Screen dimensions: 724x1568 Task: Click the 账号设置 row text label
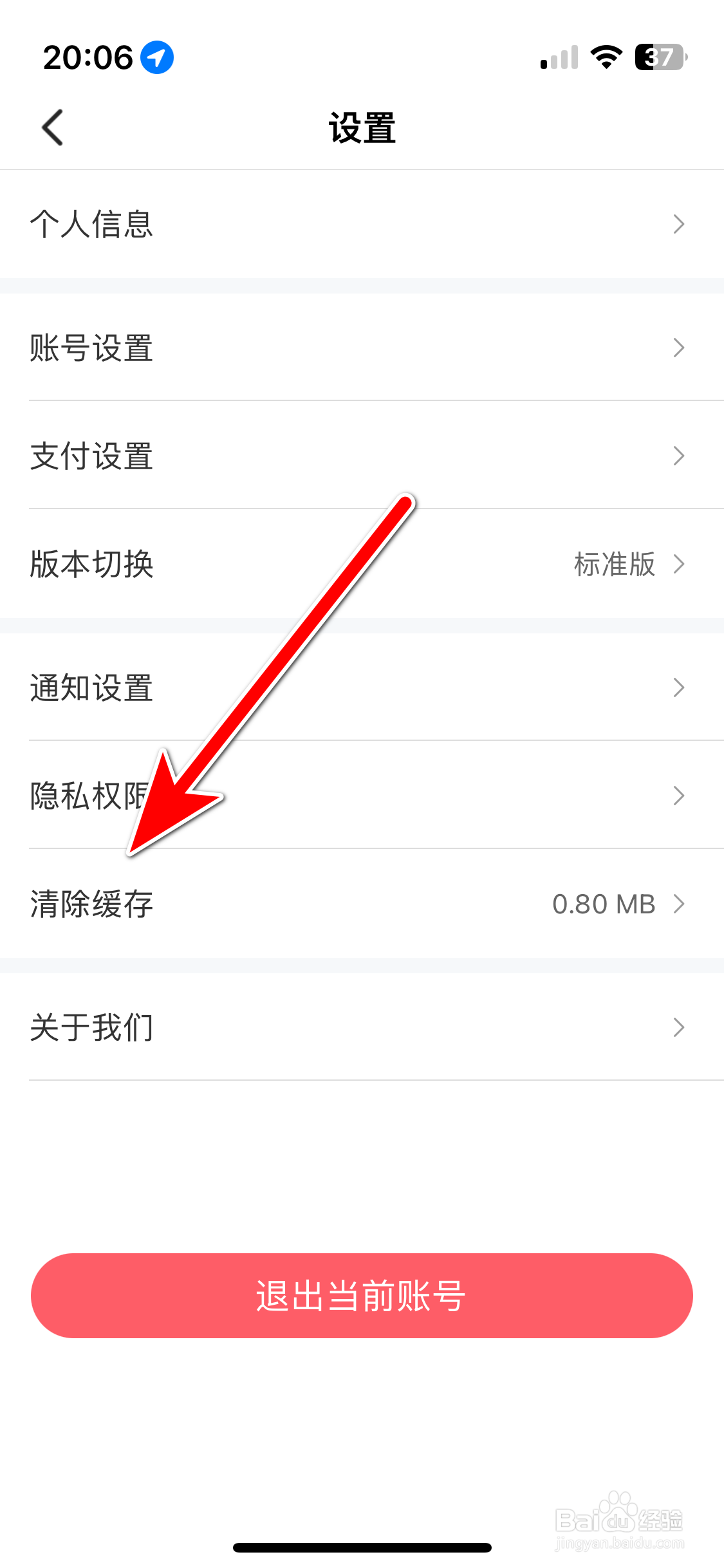[91, 348]
